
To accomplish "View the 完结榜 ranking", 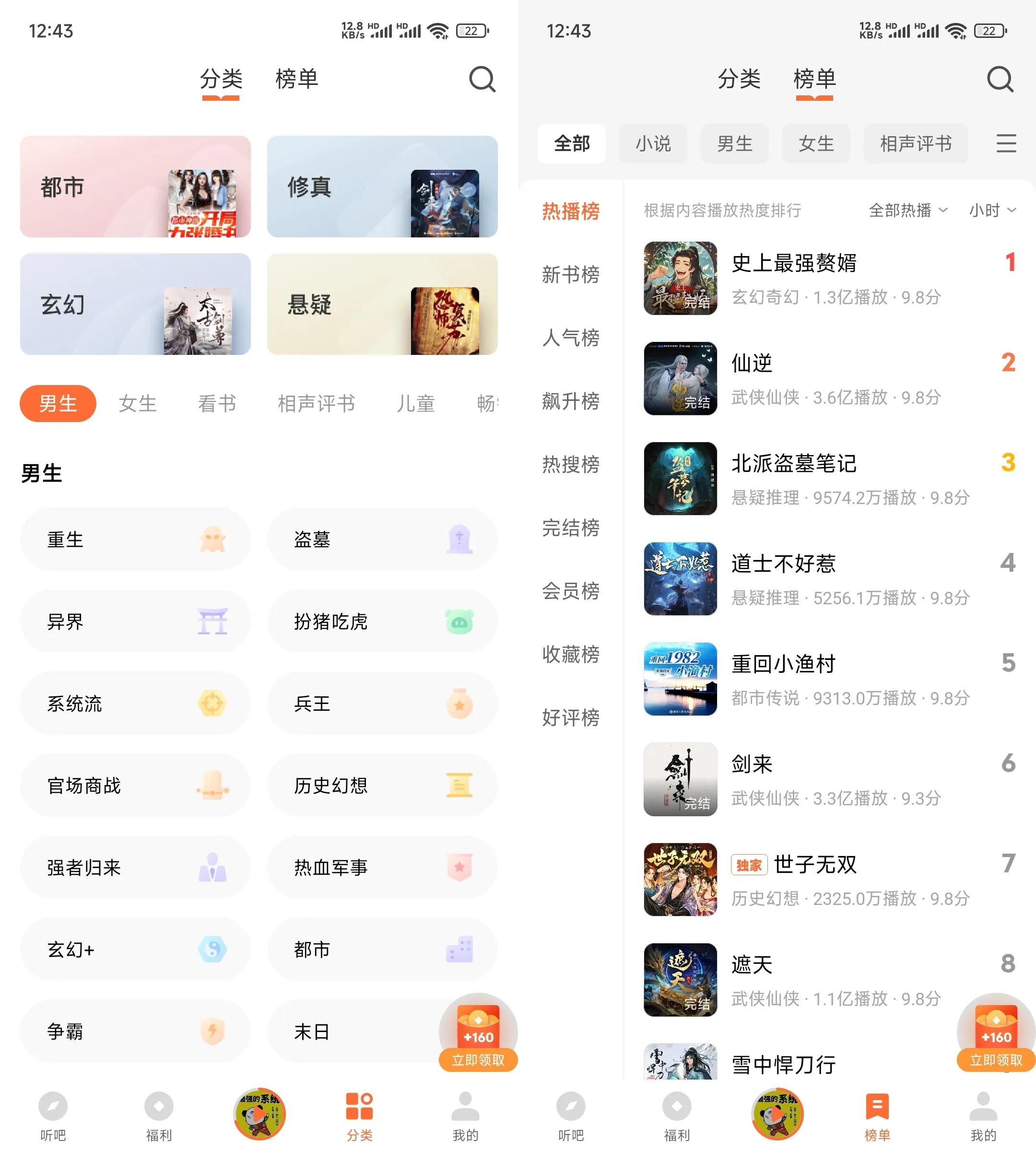I will [x=570, y=527].
